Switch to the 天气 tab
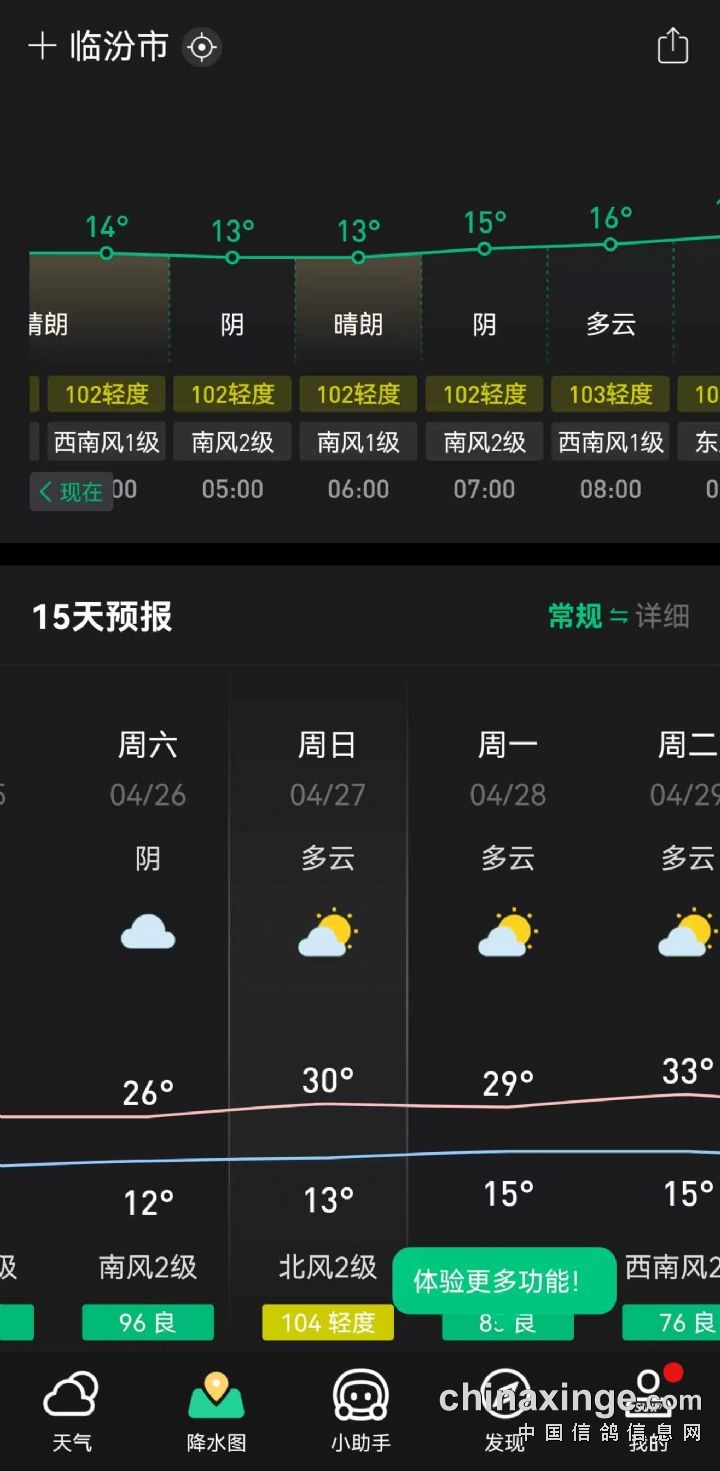This screenshot has height=1471, width=720. tap(72, 1412)
